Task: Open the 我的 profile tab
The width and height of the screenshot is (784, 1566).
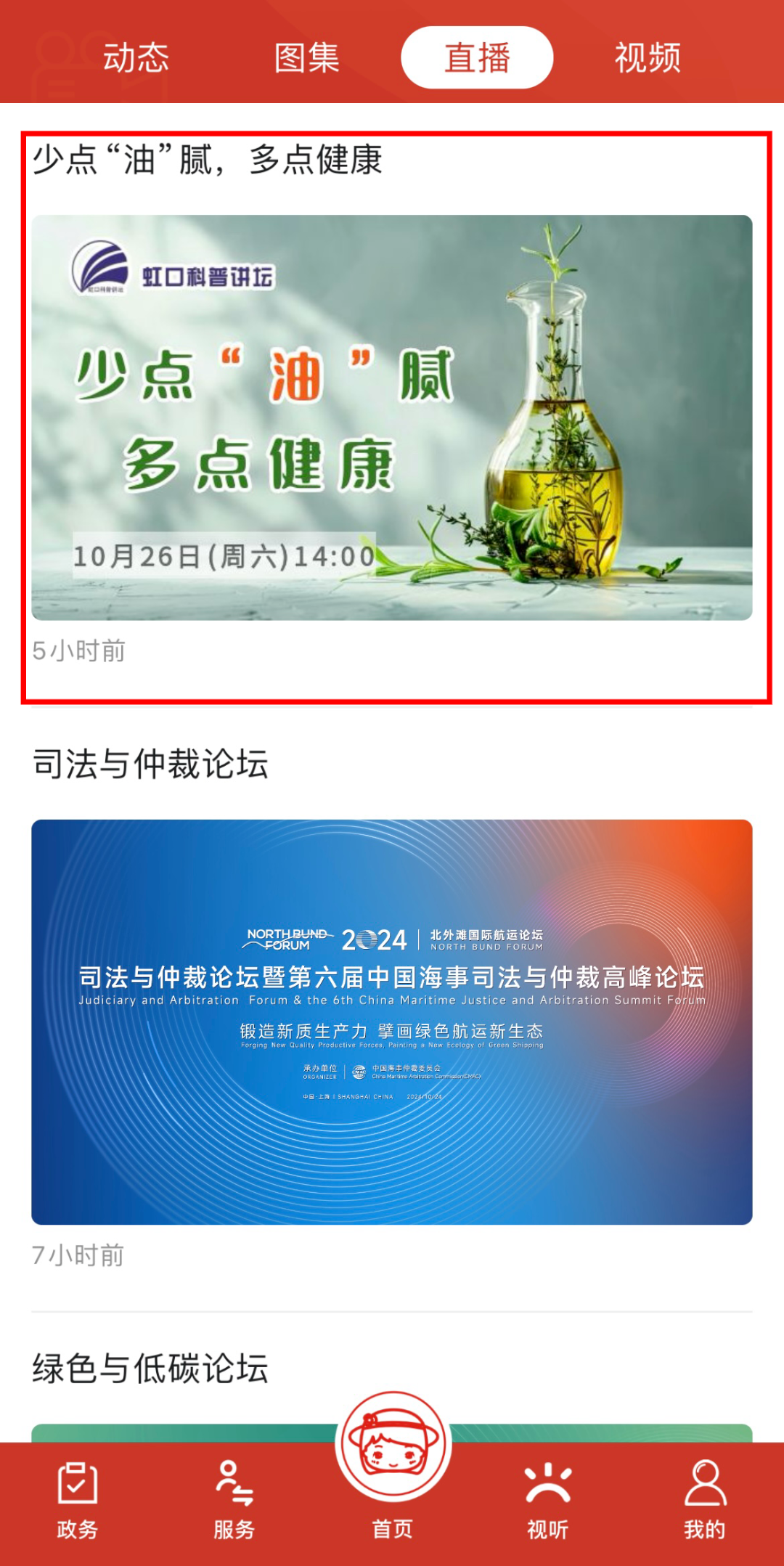Action: 704,1500
